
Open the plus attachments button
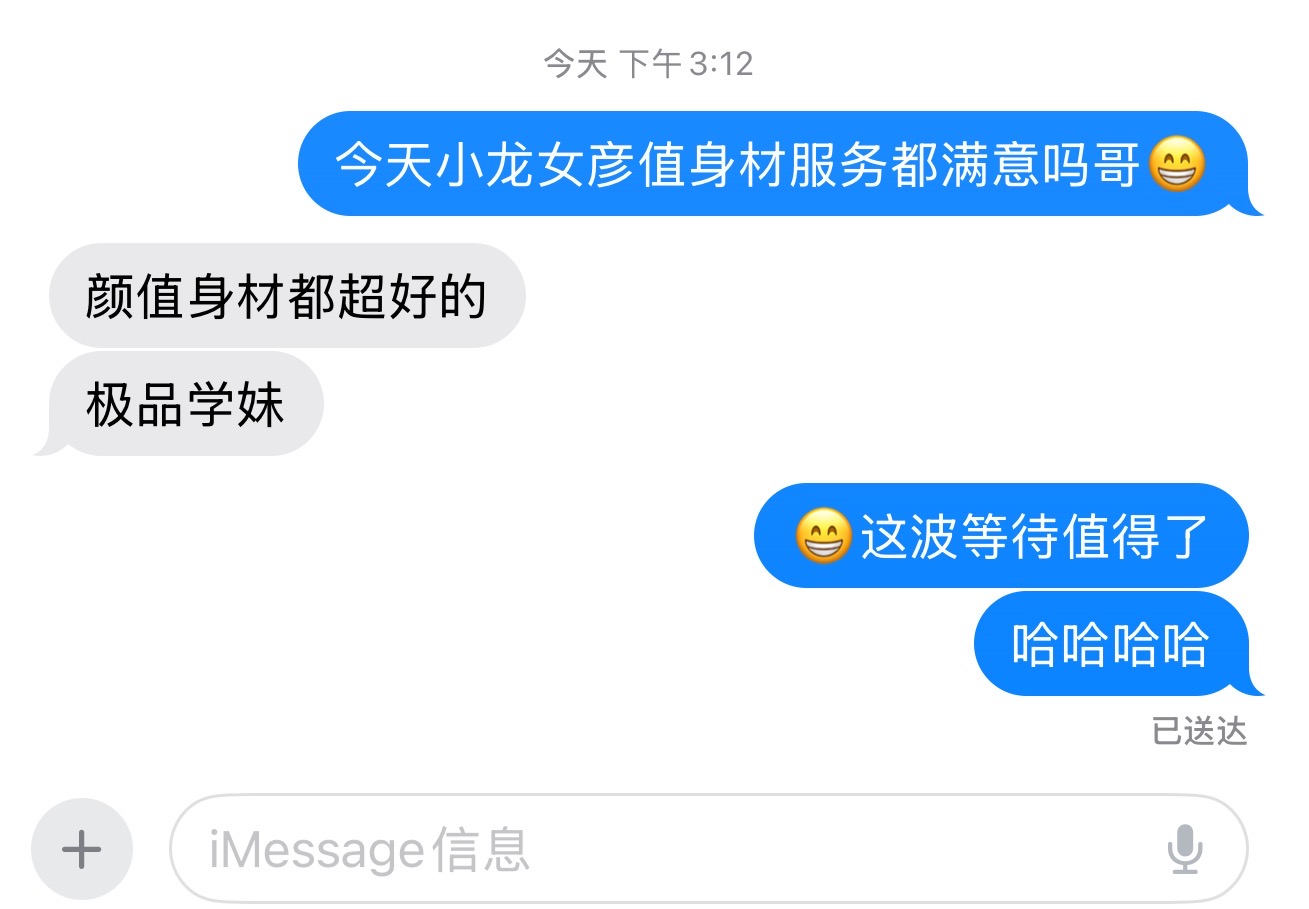(x=82, y=850)
